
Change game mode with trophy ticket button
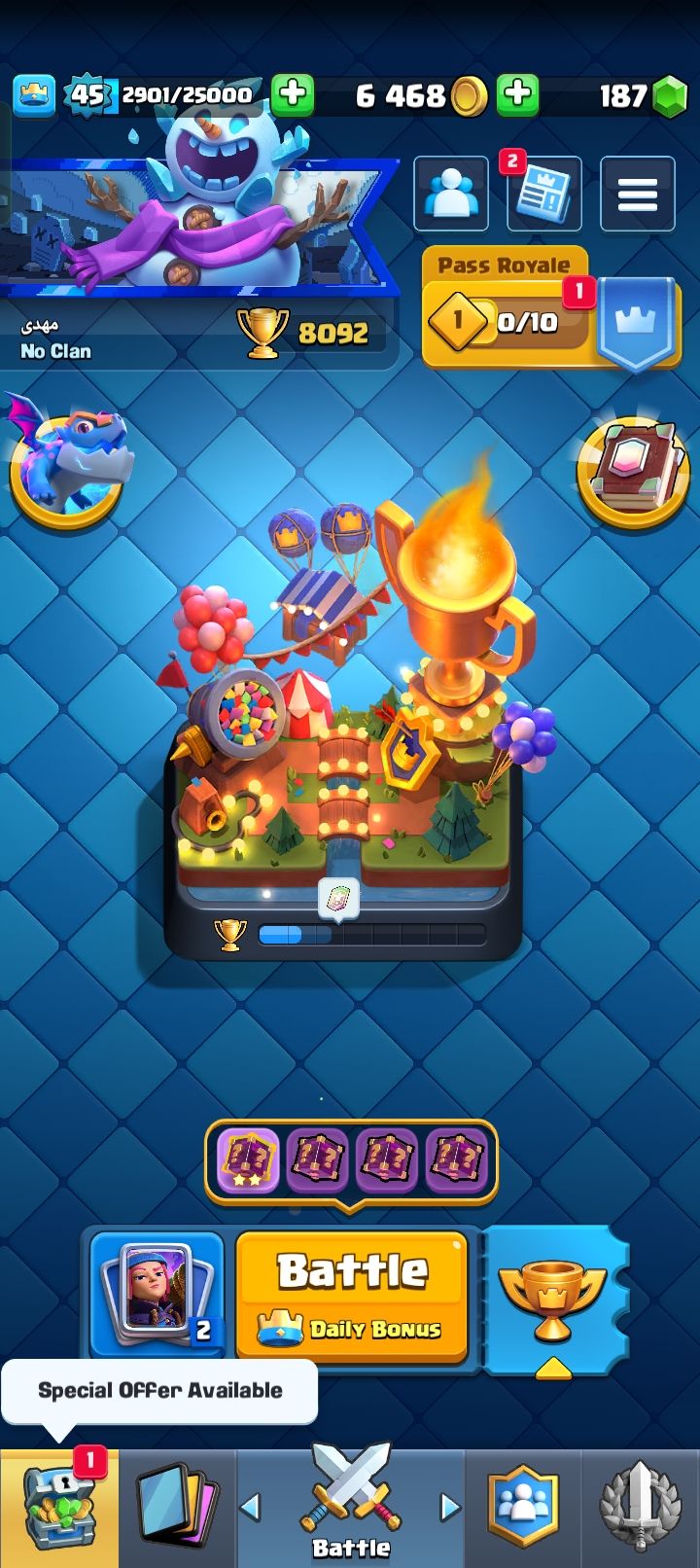(552, 1301)
